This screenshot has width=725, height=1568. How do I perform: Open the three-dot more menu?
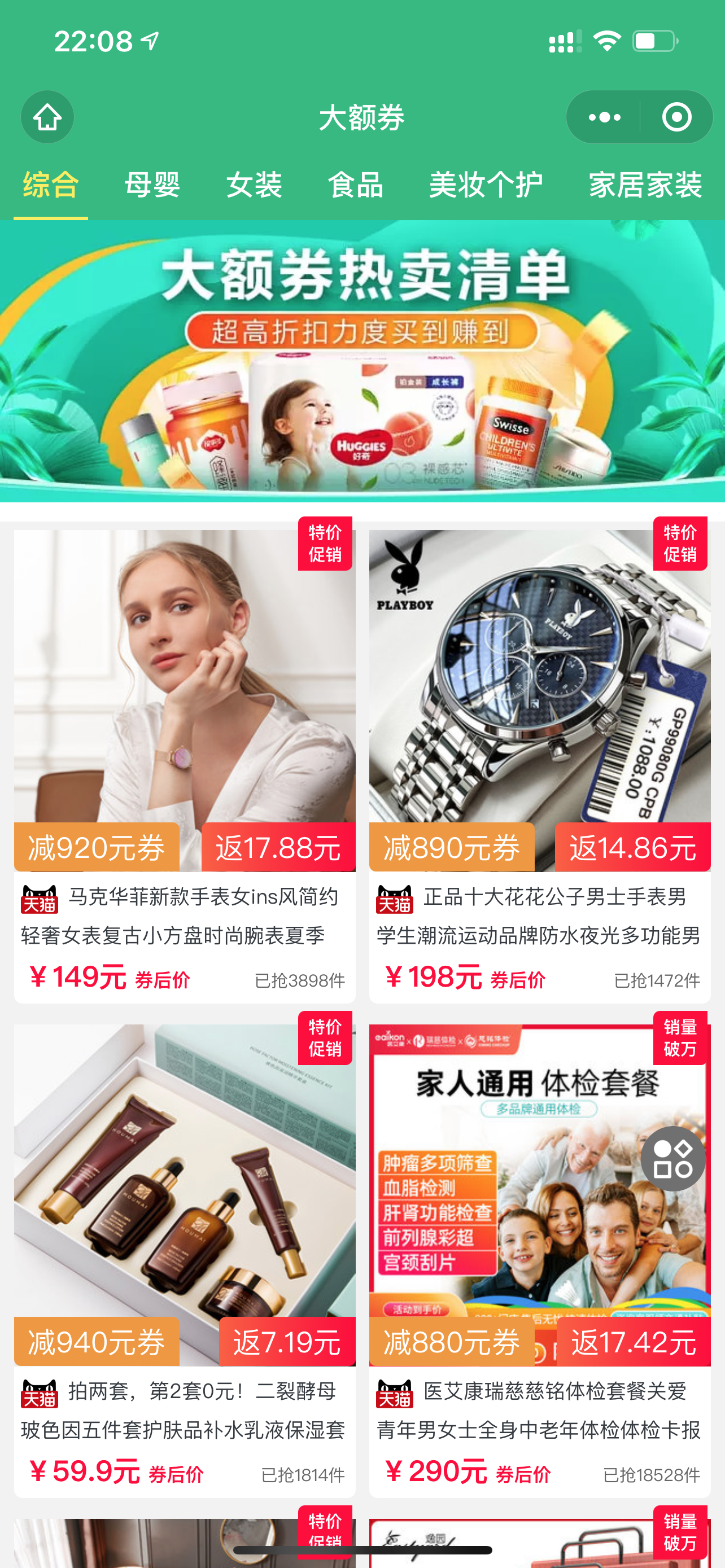tap(604, 117)
